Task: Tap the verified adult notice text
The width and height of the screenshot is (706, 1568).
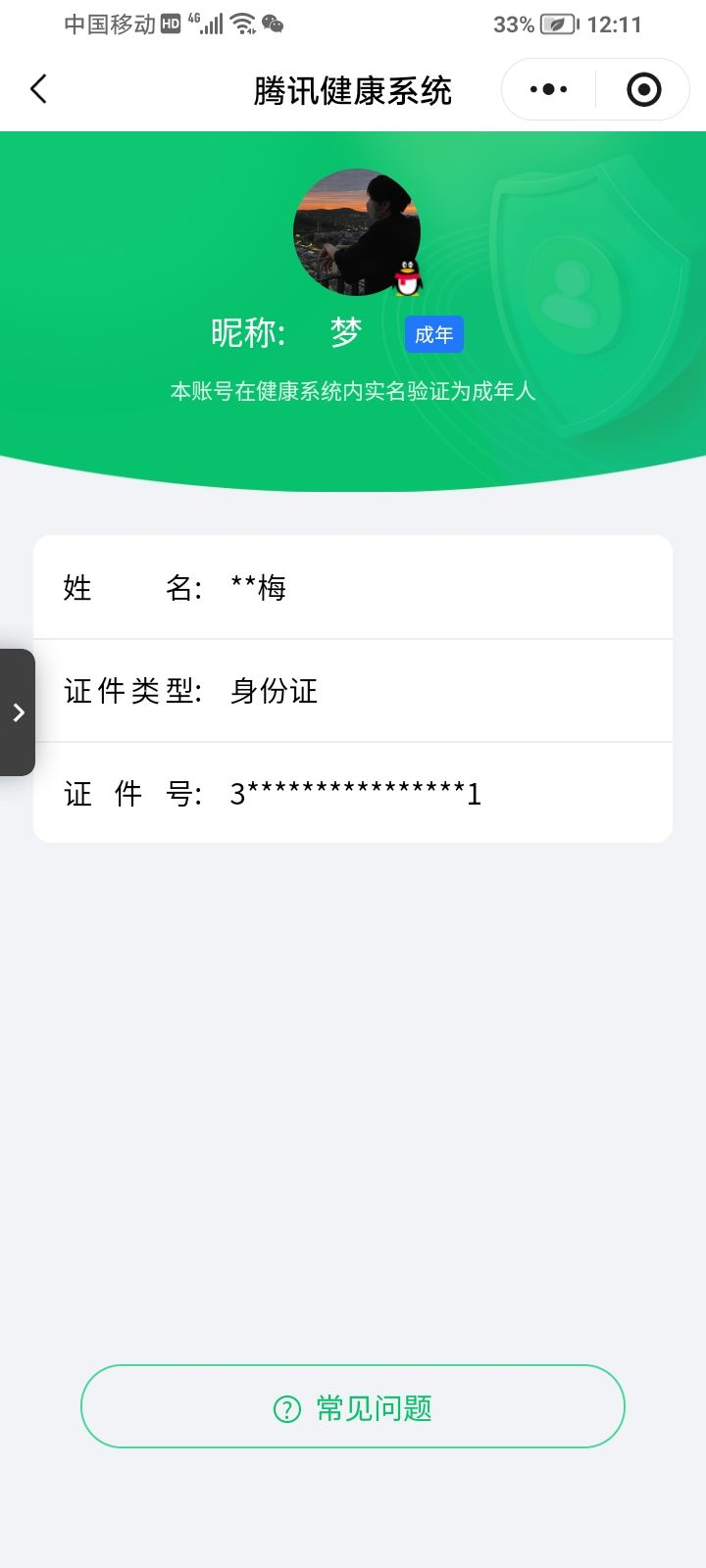Action: [353, 390]
